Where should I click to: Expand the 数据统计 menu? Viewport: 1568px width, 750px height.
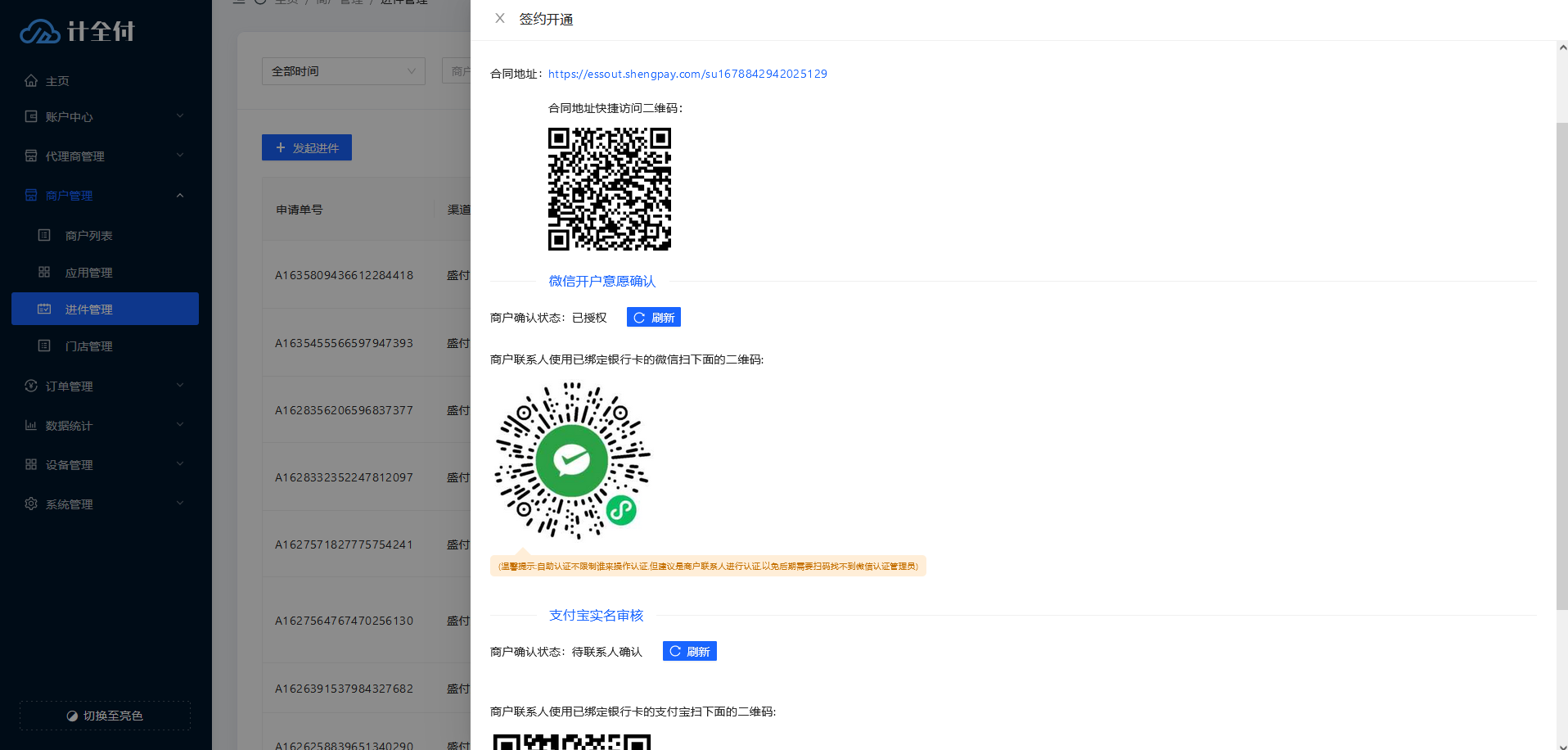(106, 426)
